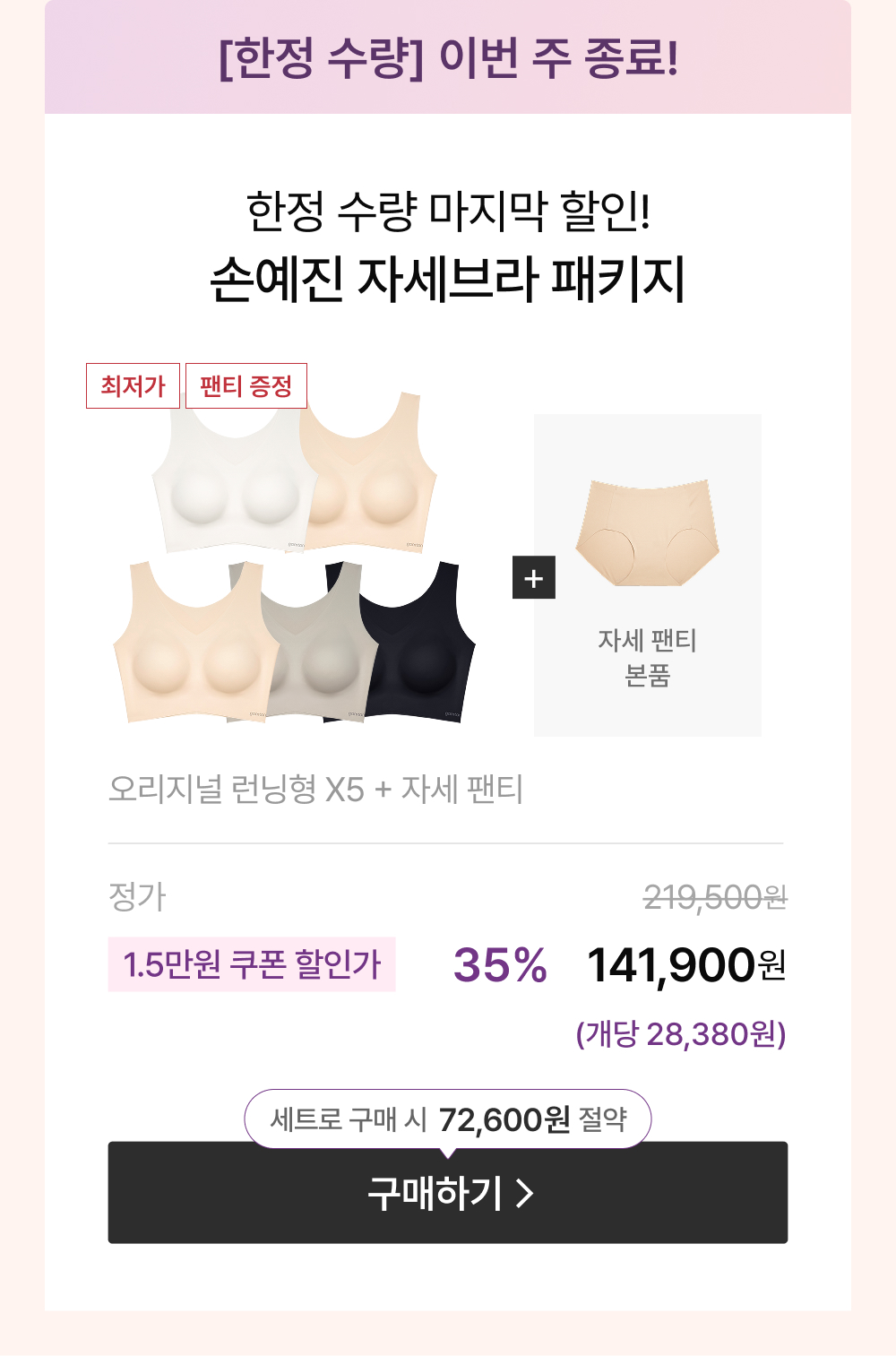
Task: Tap the 구매하기 purchase button
Action: tap(448, 1194)
